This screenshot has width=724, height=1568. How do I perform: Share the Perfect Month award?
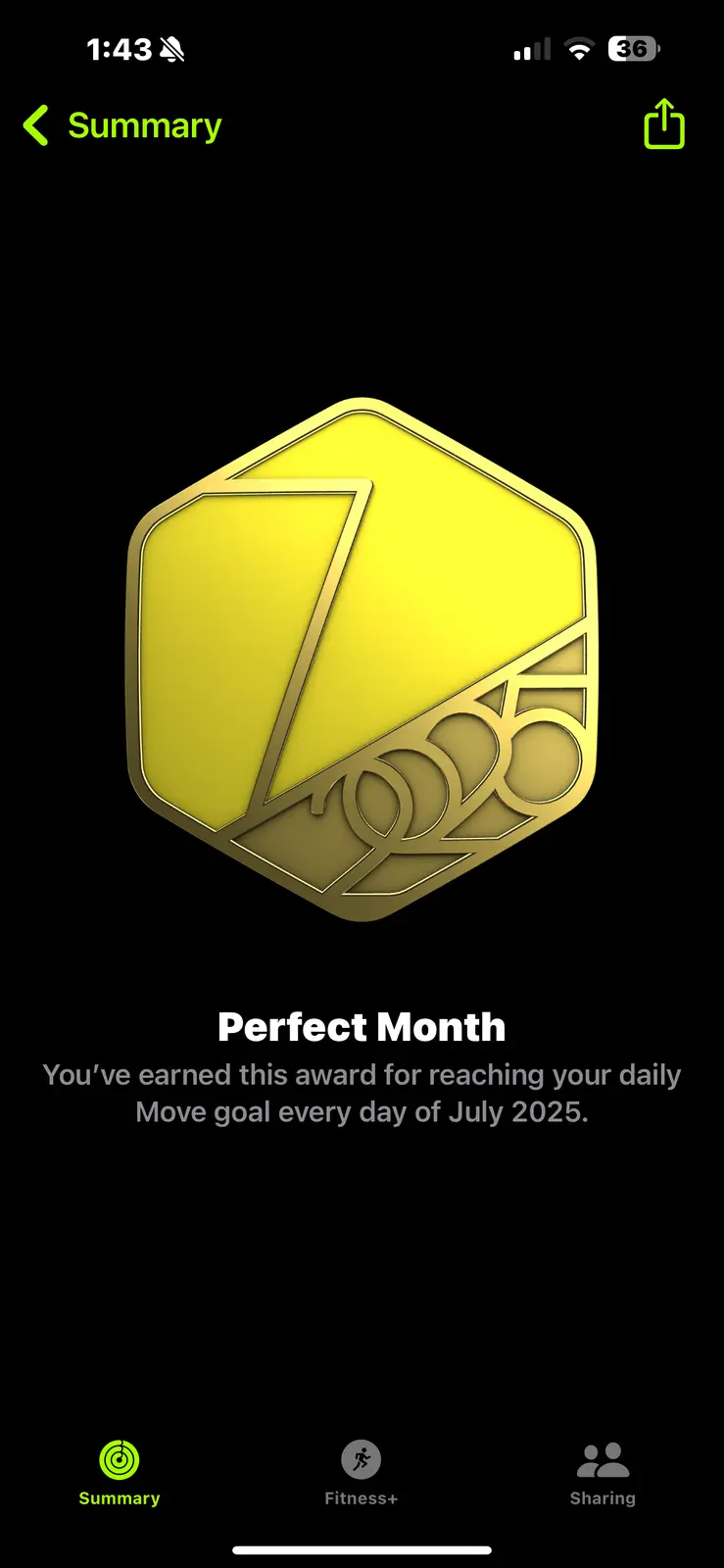[x=663, y=124]
